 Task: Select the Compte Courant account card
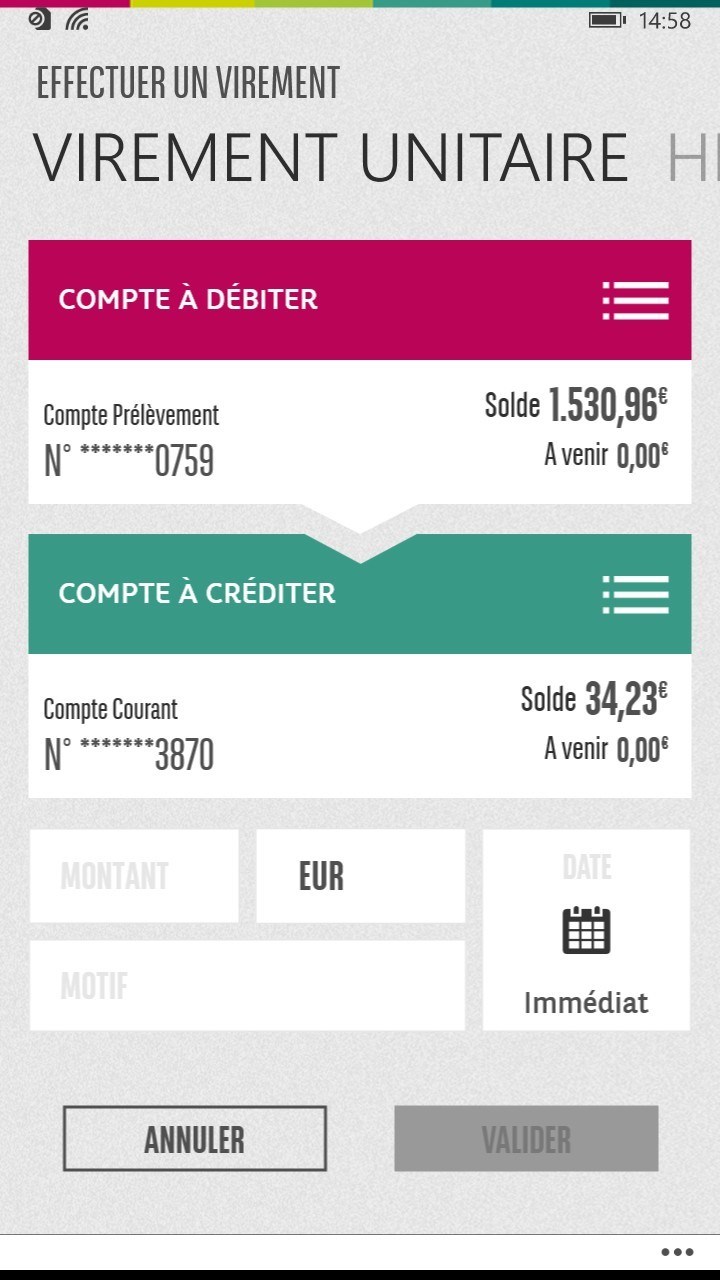359,726
